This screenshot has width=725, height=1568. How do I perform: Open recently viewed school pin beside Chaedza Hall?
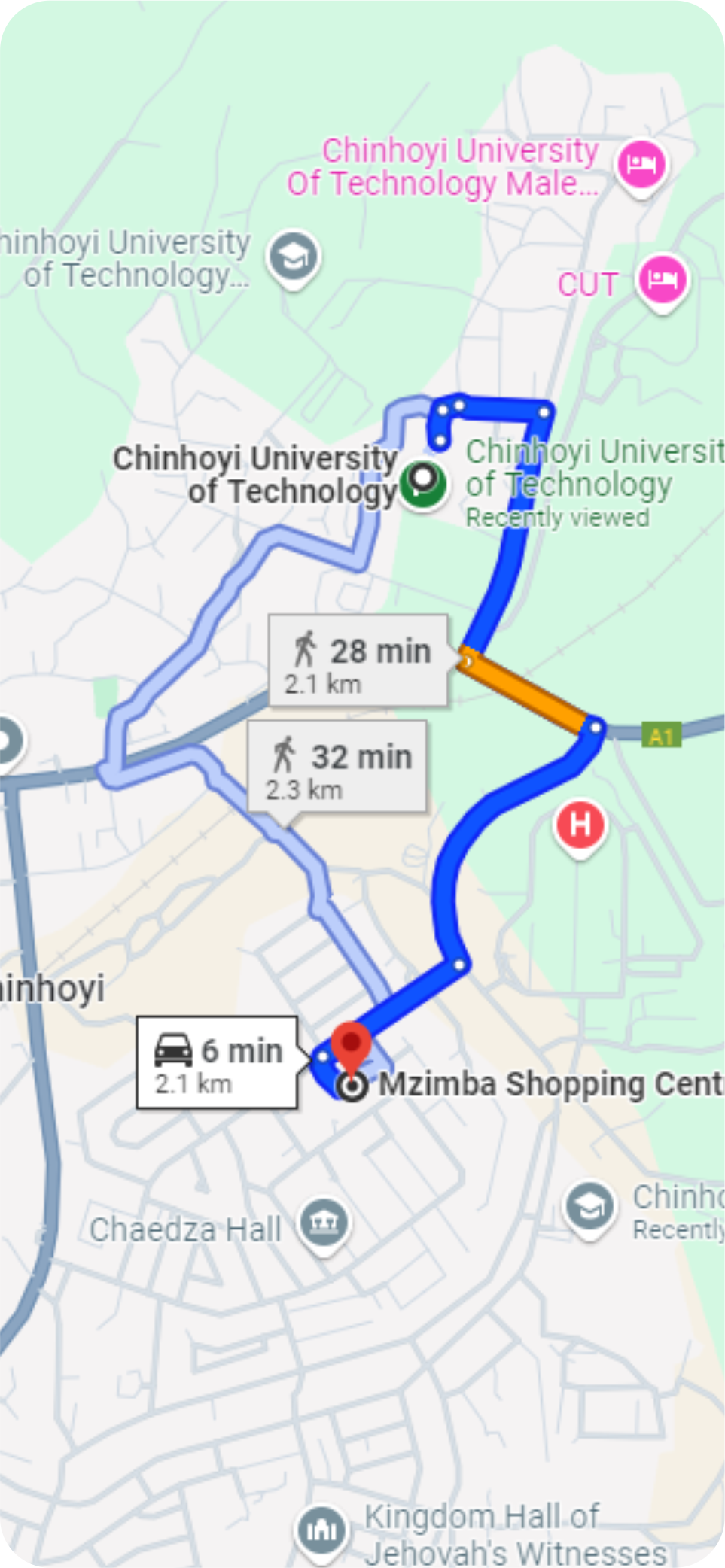589,1206
